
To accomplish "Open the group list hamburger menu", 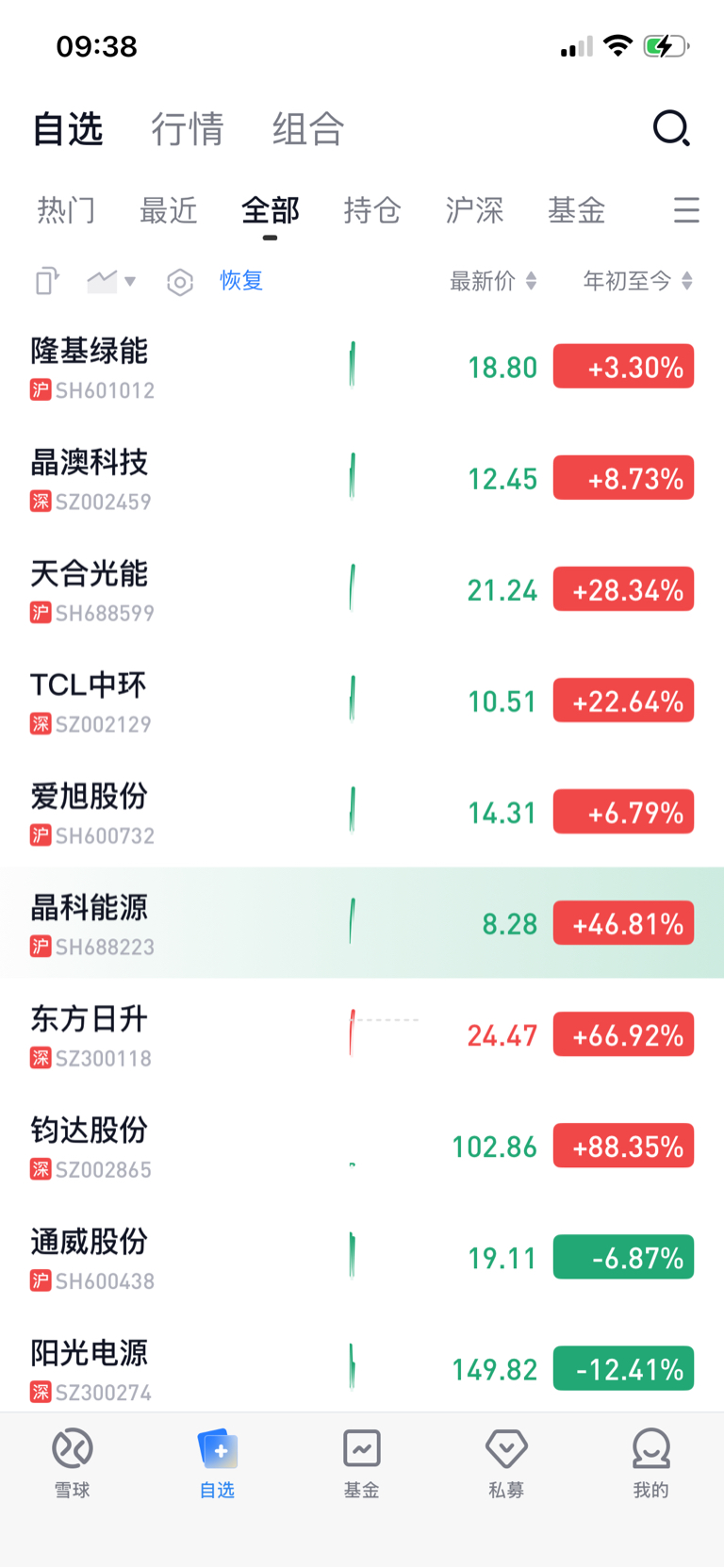I will [x=686, y=209].
